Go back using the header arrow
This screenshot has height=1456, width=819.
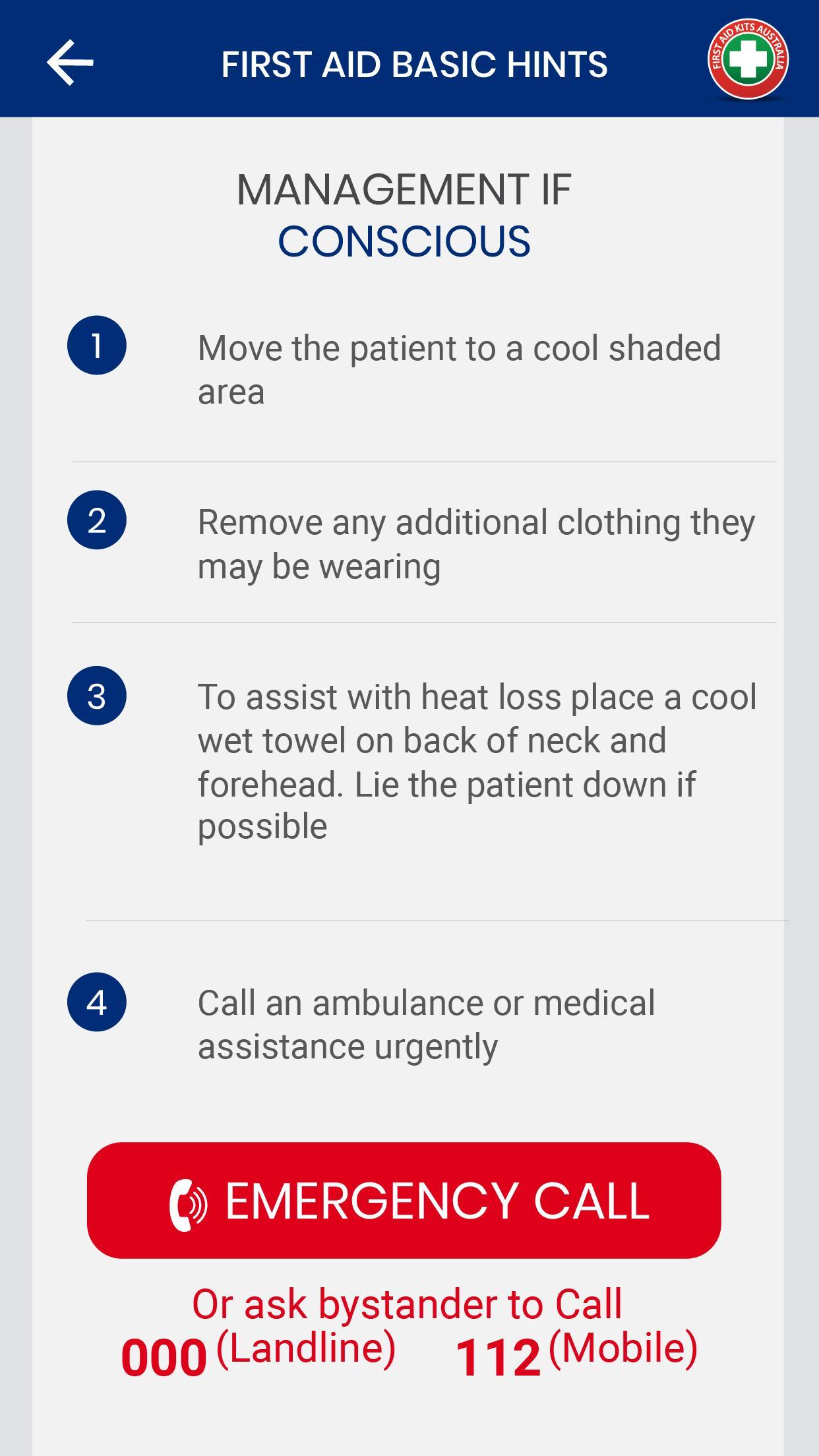pyautogui.click(x=70, y=63)
